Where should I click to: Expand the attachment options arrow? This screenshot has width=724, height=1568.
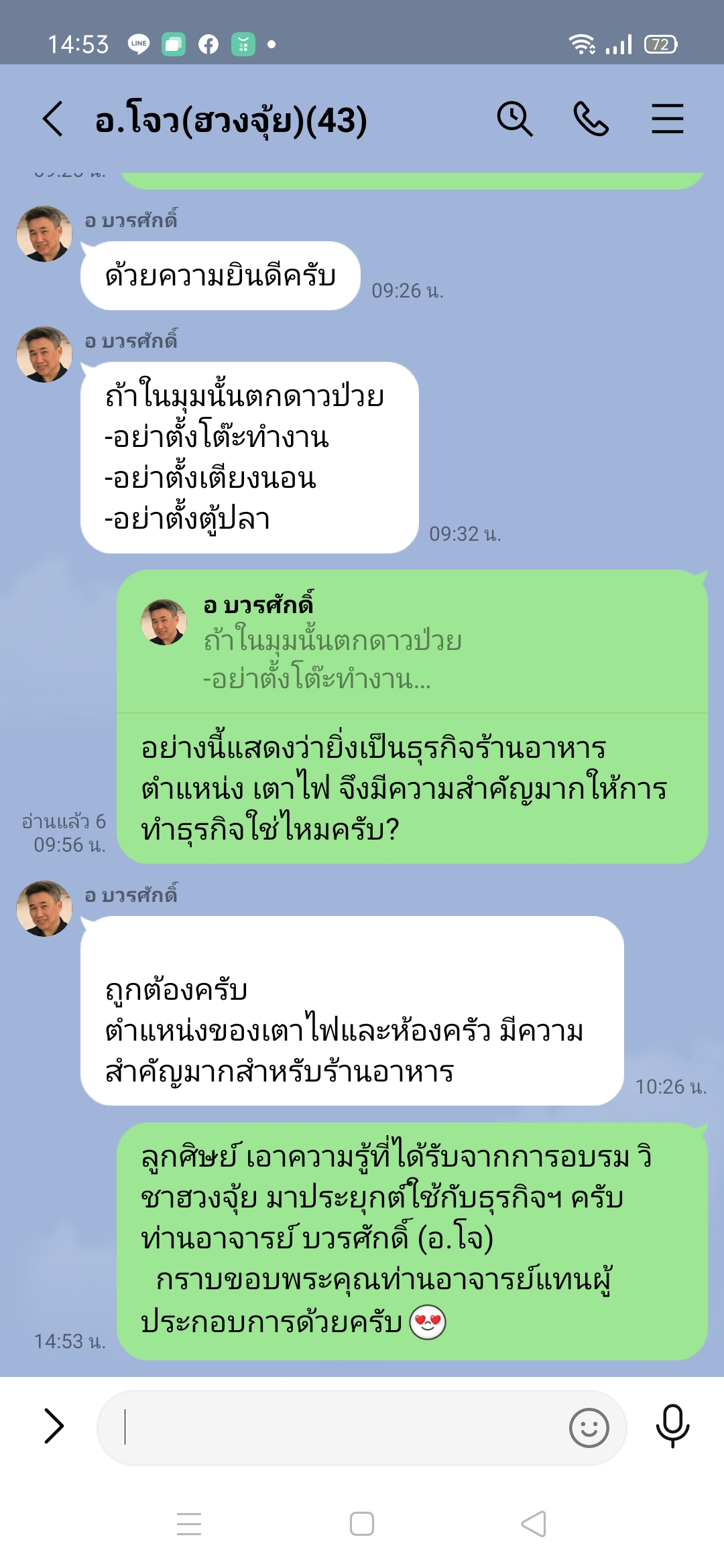click(53, 1426)
